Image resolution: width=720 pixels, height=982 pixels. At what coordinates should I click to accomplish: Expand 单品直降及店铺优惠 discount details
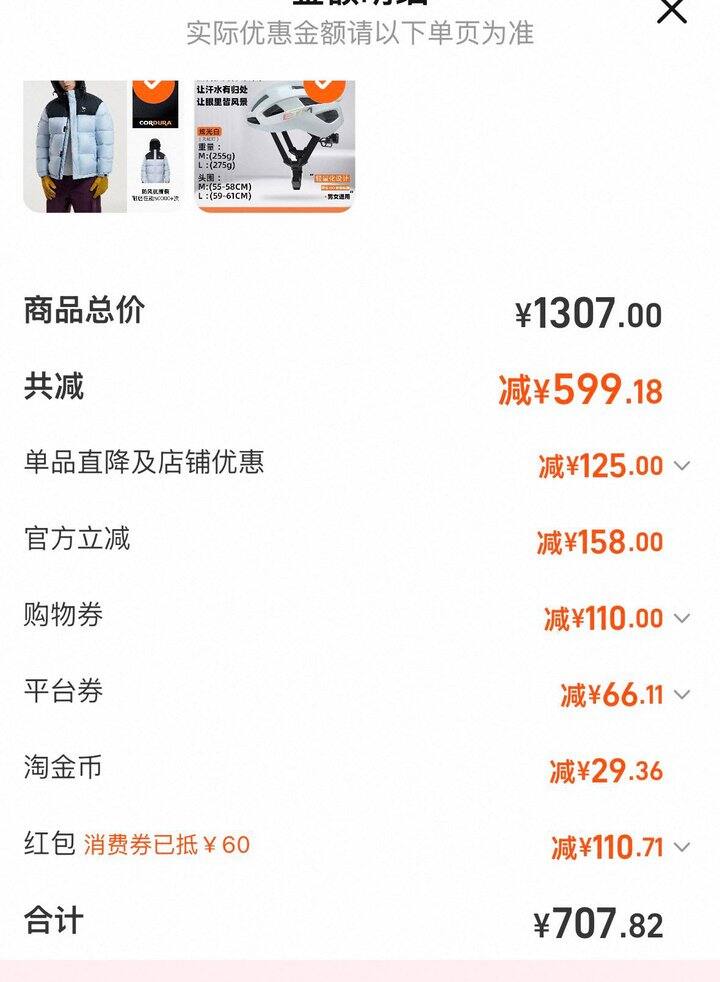[x=682, y=466]
